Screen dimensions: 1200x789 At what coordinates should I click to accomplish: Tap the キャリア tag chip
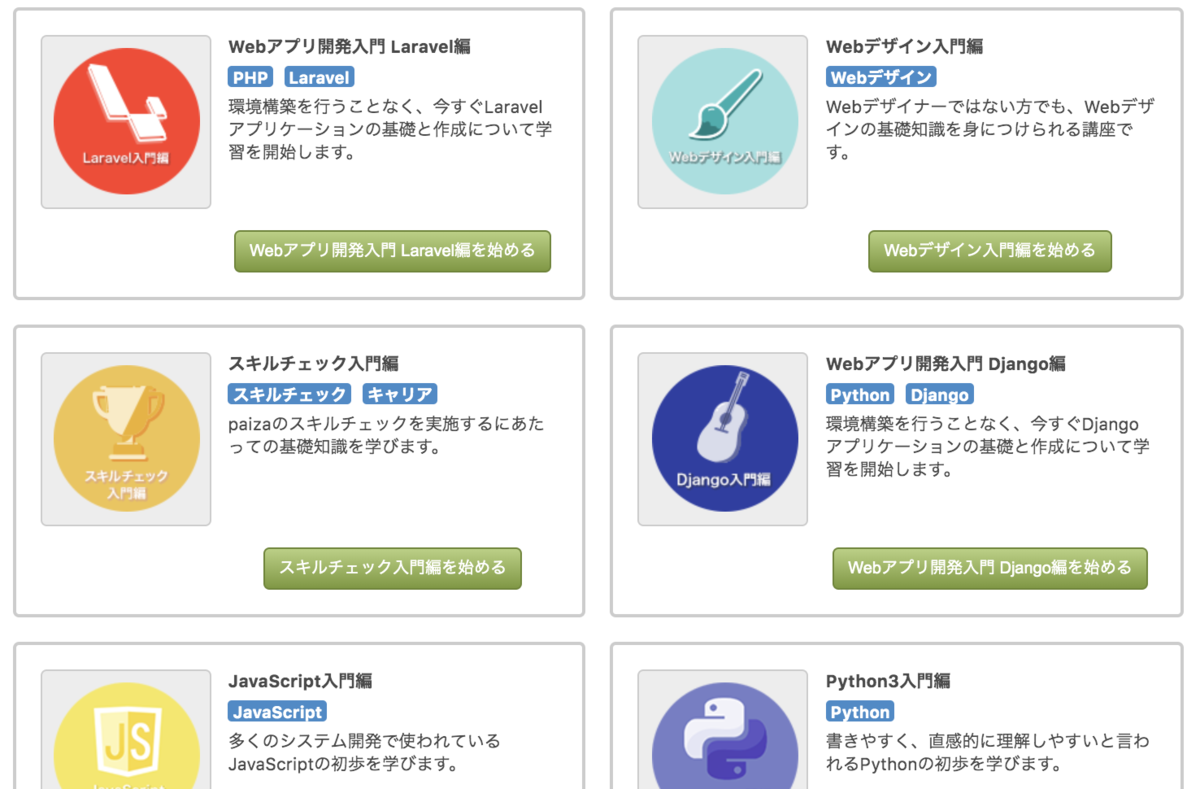[399, 394]
